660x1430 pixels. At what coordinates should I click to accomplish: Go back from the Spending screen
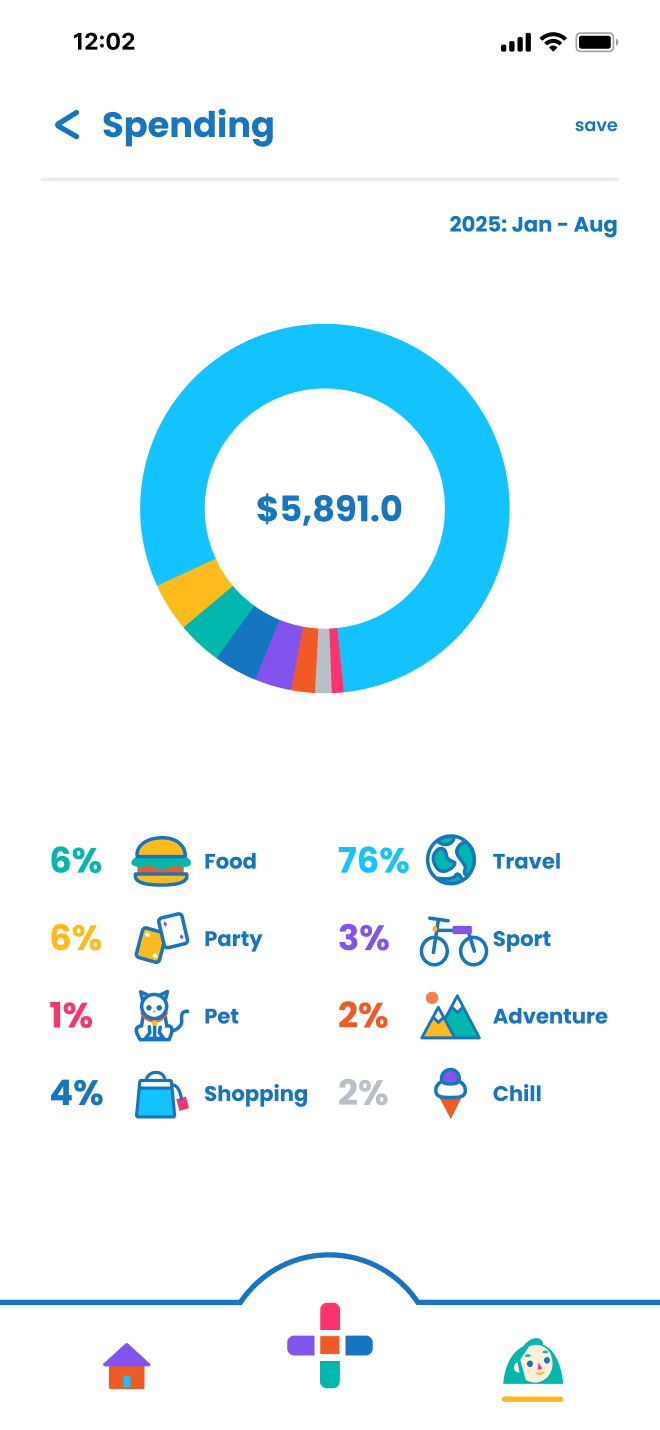(x=67, y=126)
